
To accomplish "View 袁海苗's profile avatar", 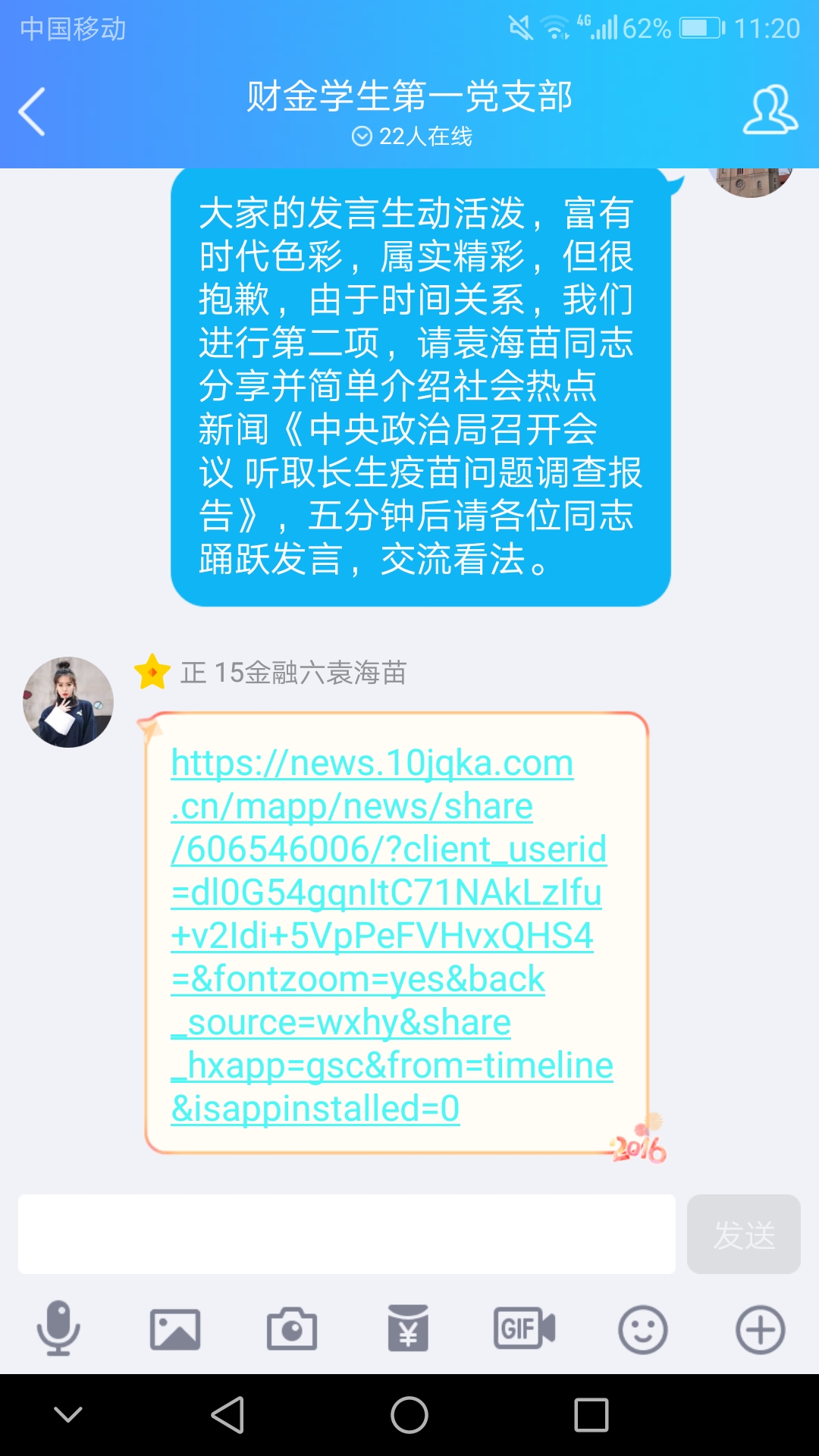I will pyautogui.click(x=68, y=702).
